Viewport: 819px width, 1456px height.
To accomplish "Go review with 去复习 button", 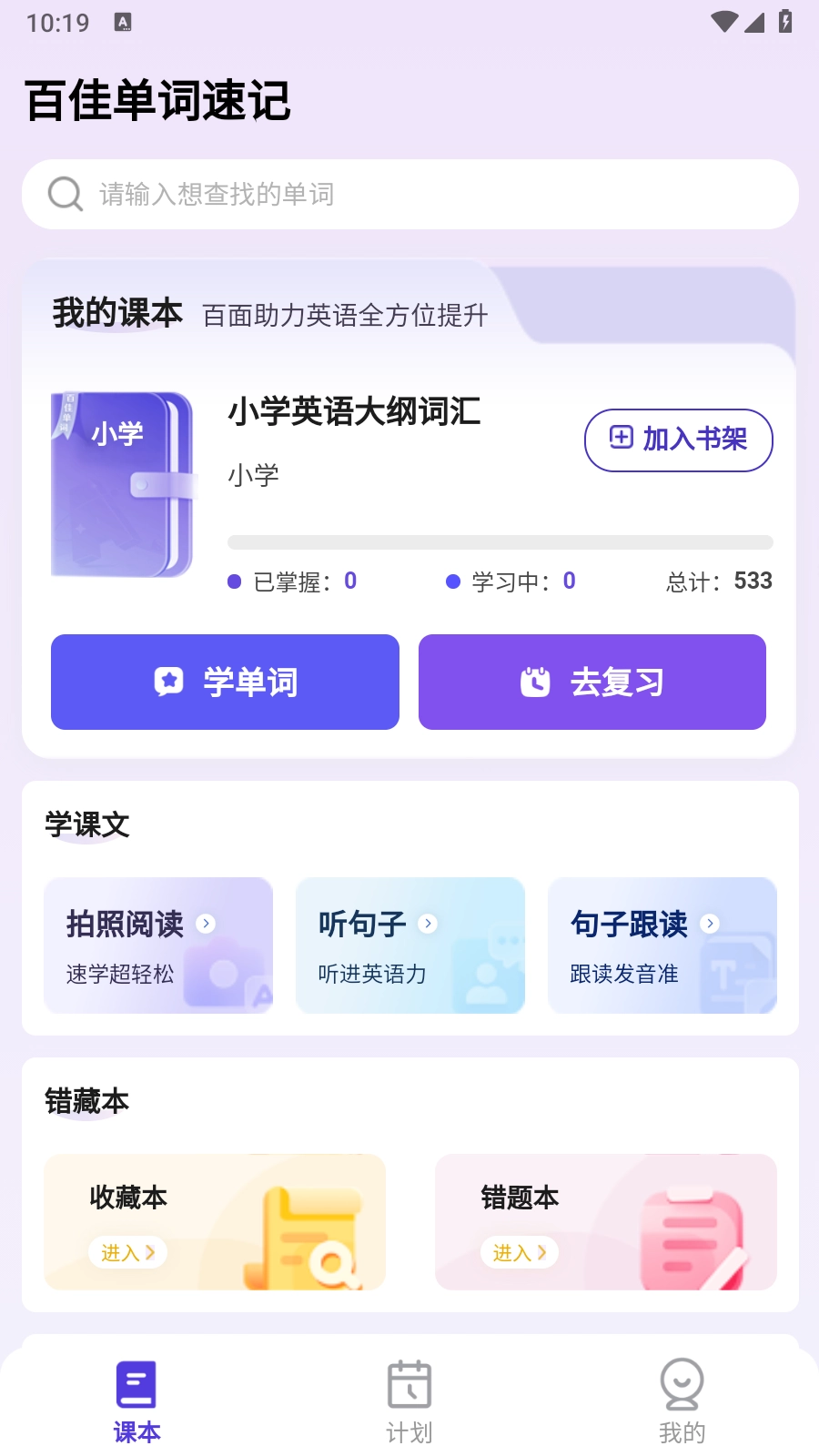I will [592, 682].
